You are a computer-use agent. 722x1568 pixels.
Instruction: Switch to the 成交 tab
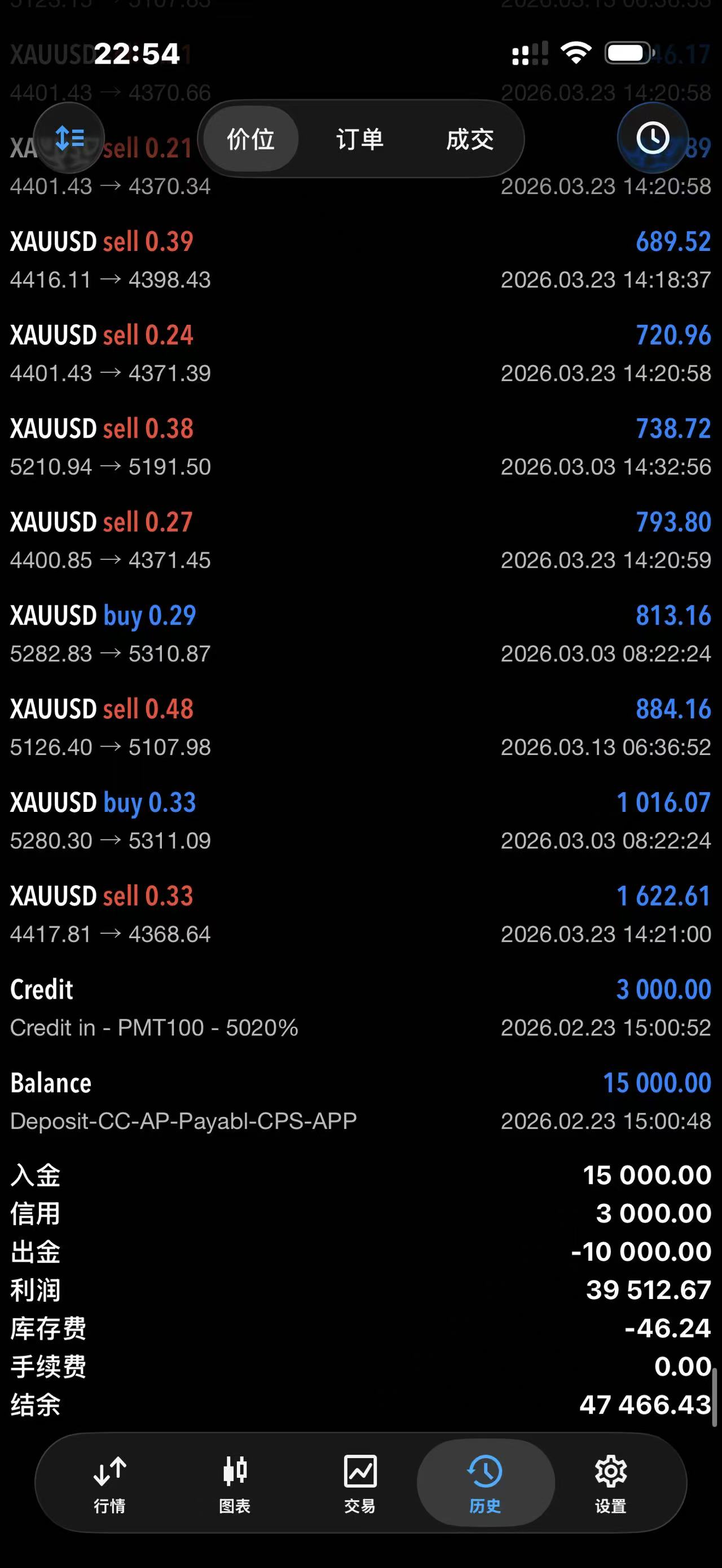470,139
